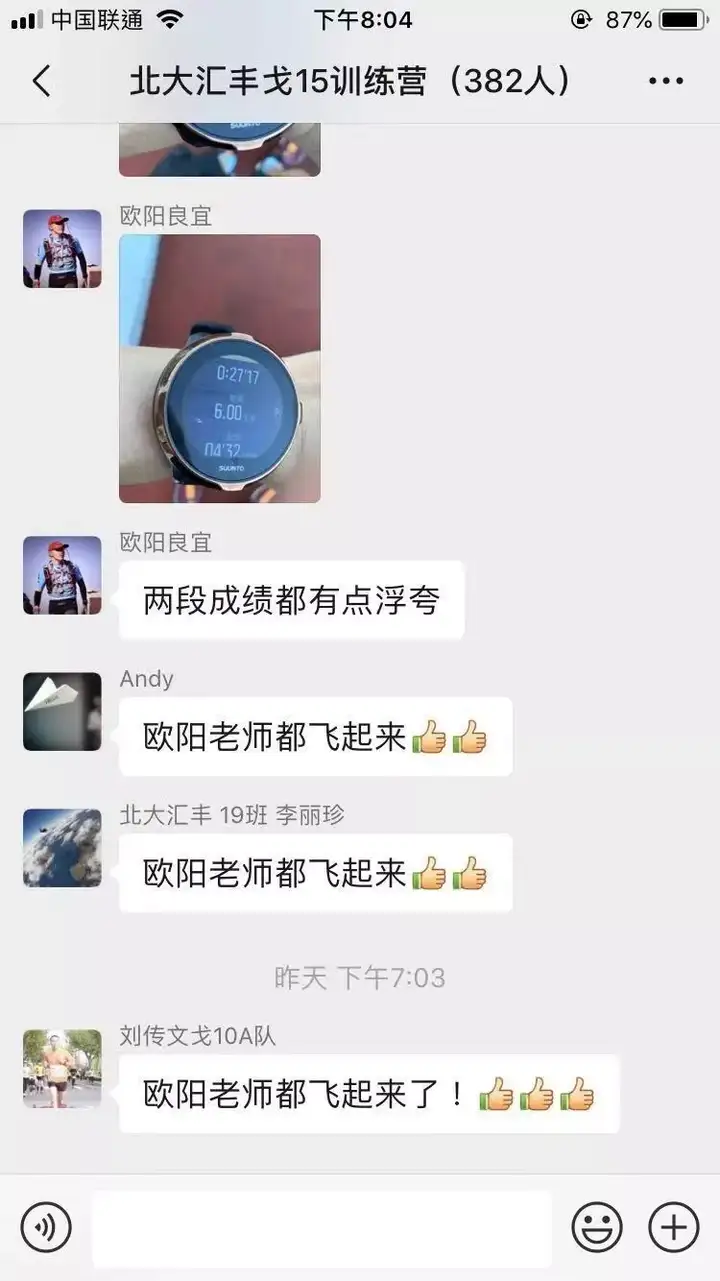
Task: Open Andy's profile avatar
Action: [x=62, y=711]
